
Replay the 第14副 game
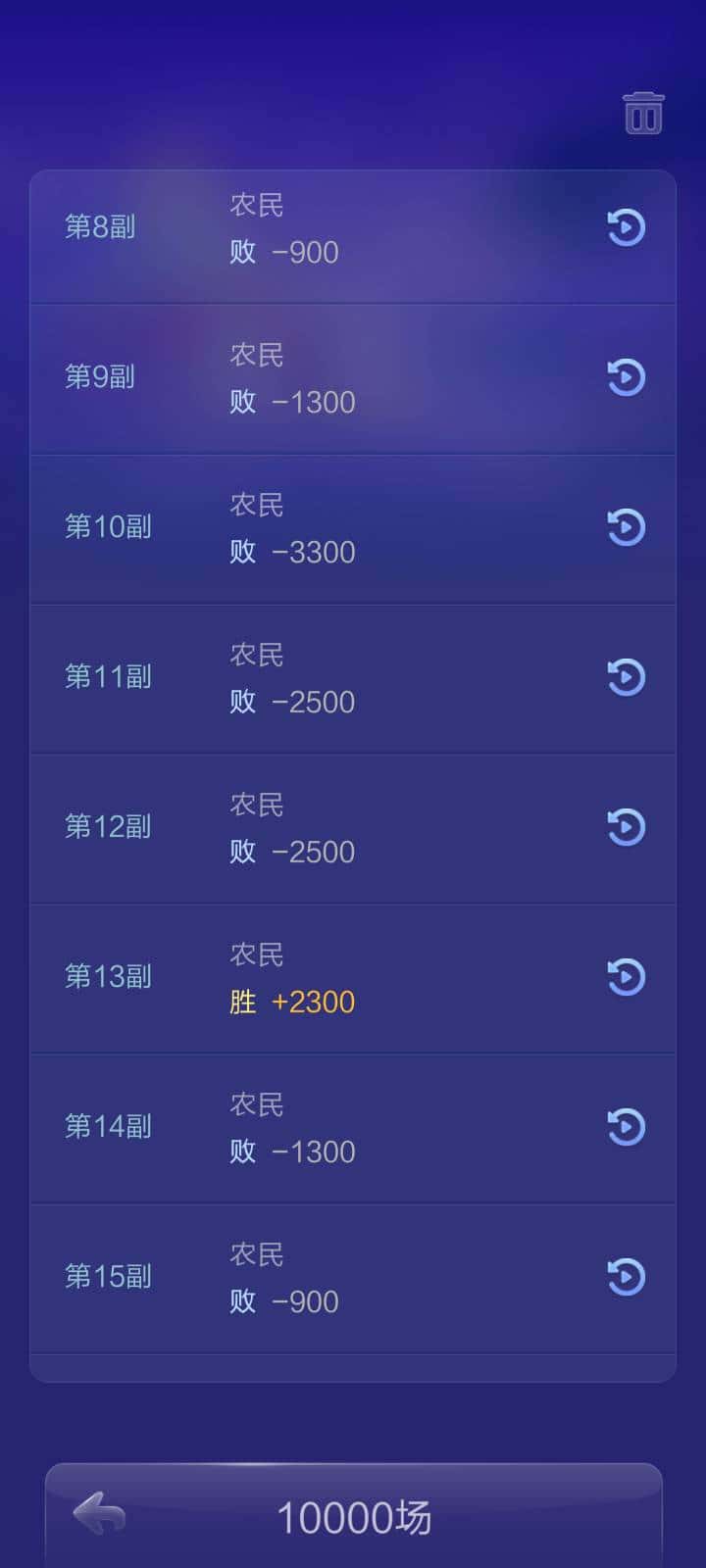(x=626, y=1127)
